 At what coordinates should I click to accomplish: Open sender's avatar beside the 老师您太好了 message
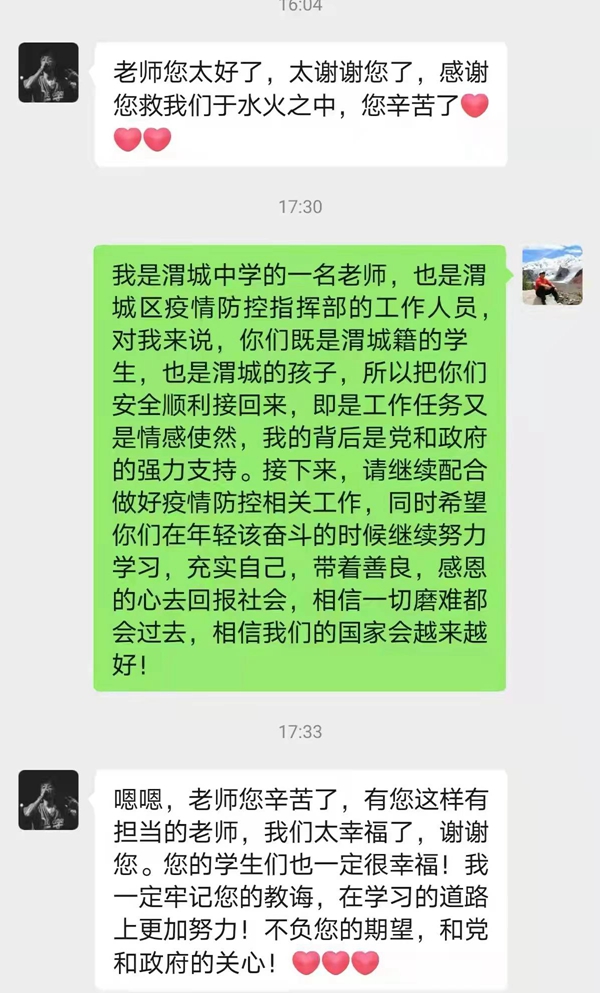pyautogui.click(x=49, y=73)
